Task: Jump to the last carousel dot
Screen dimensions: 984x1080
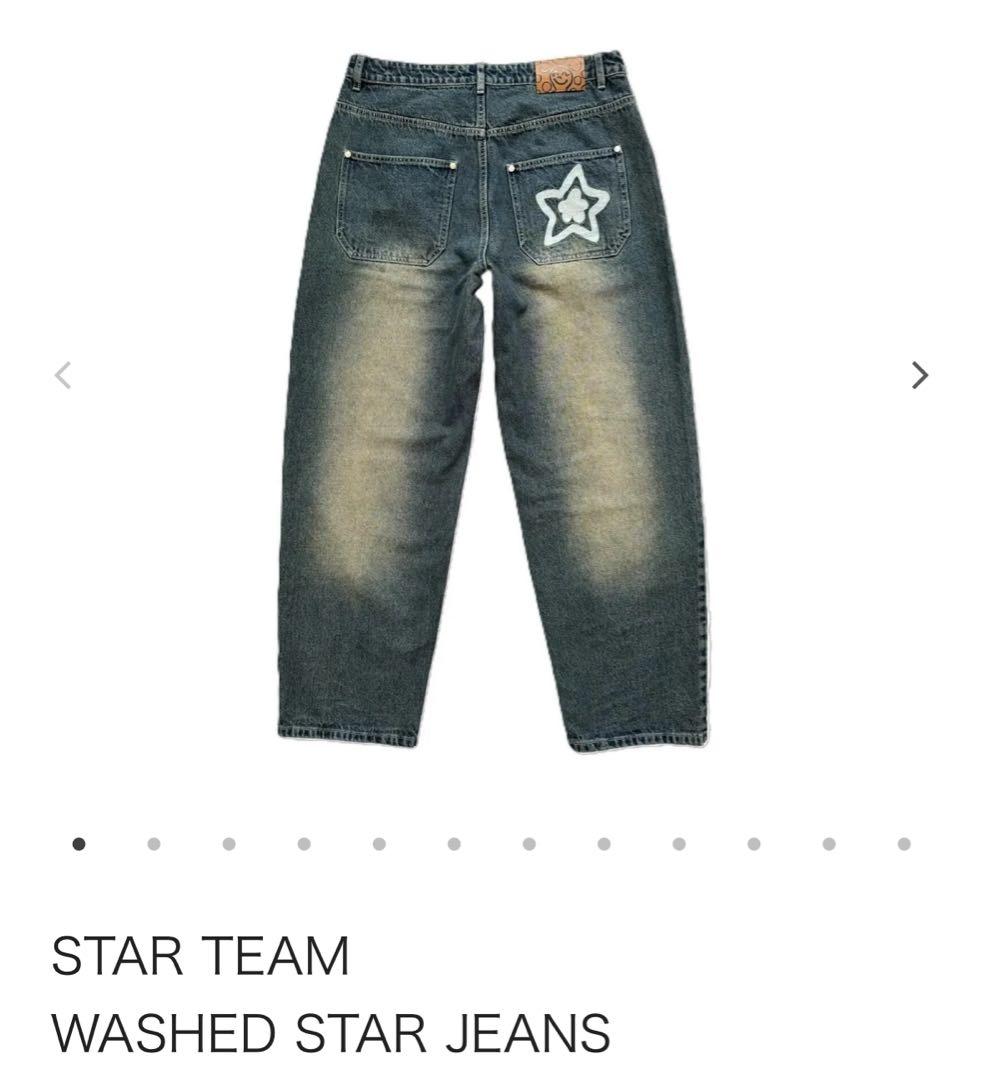Action: tap(904, 844)
